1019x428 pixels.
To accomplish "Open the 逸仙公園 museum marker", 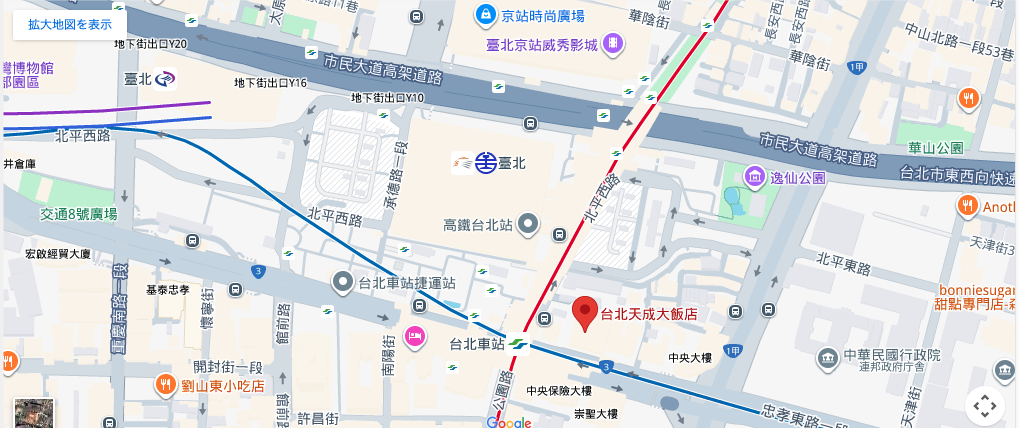I will (756, 177).
